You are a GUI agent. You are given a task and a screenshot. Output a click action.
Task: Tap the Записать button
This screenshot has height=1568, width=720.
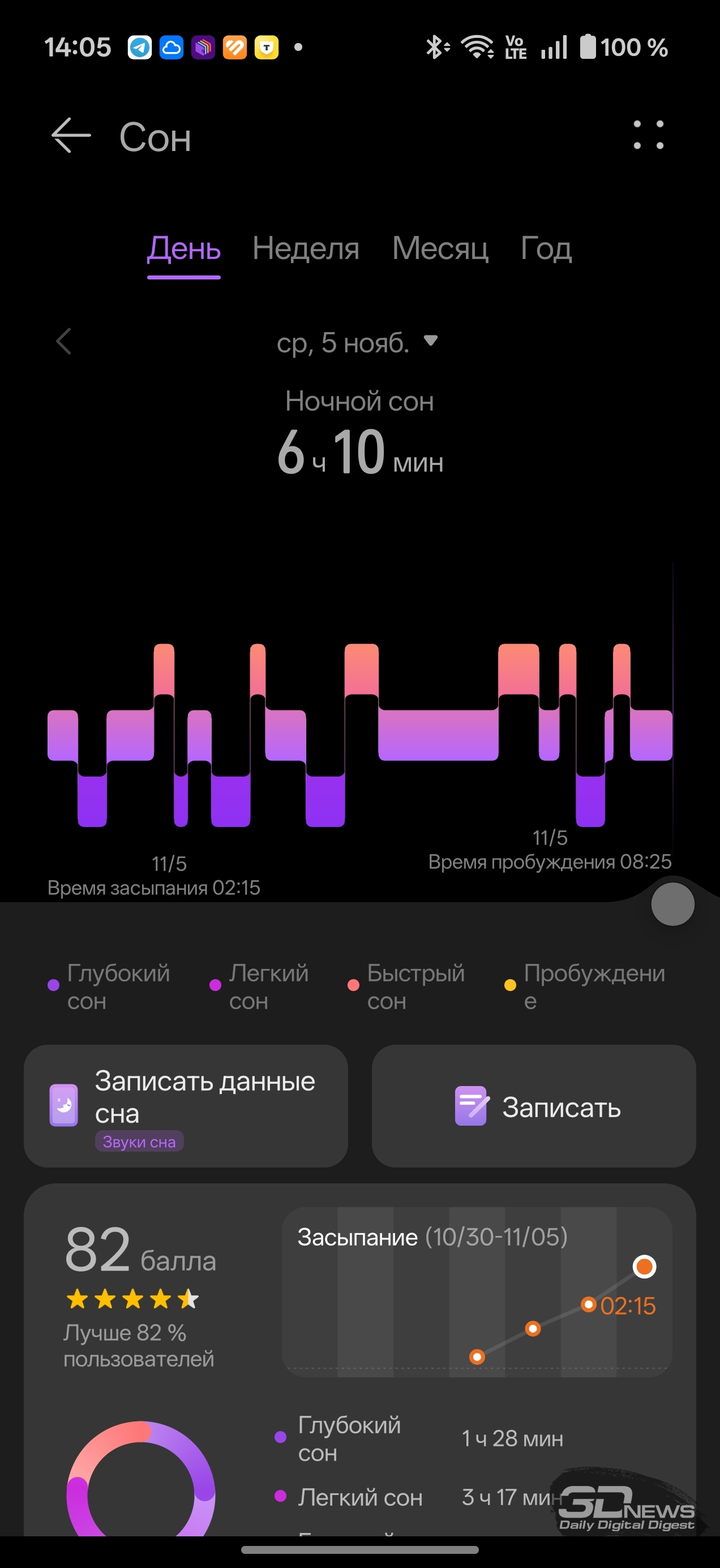[x=534, y=1106]
